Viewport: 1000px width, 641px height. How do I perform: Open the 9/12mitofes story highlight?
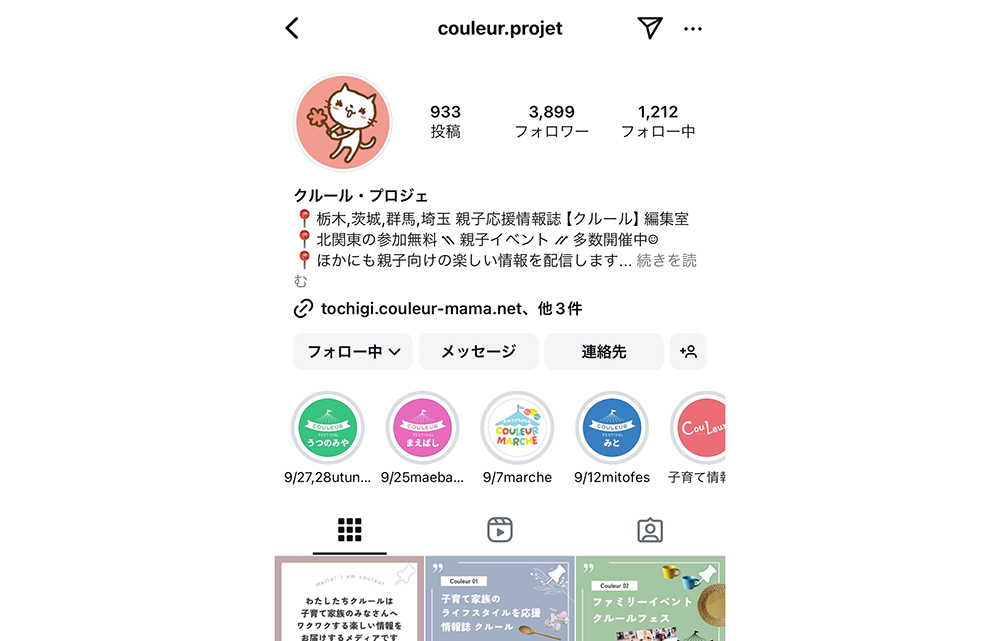click(x=612, y=428)
